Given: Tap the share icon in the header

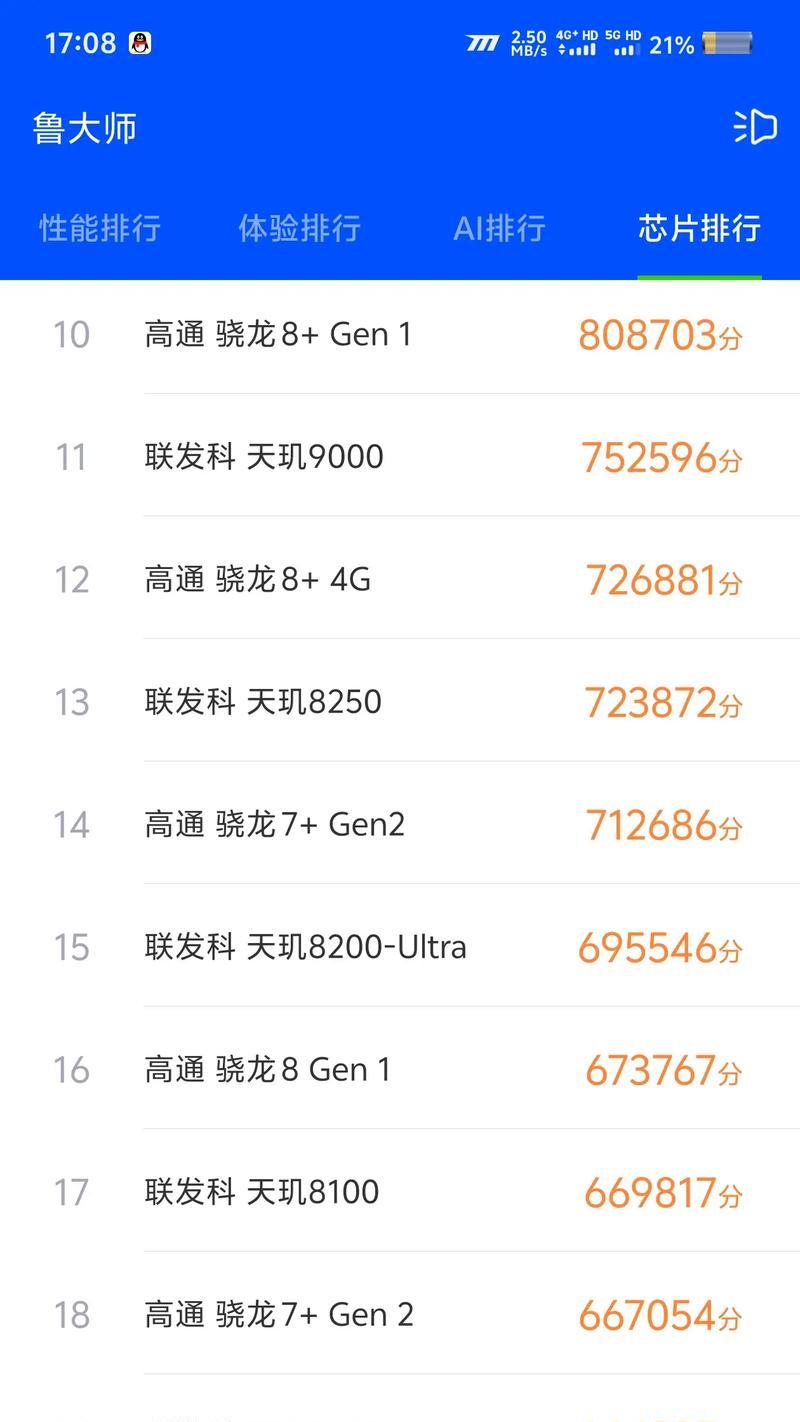Looking at the screenshot, I should (x=755, y=127).
